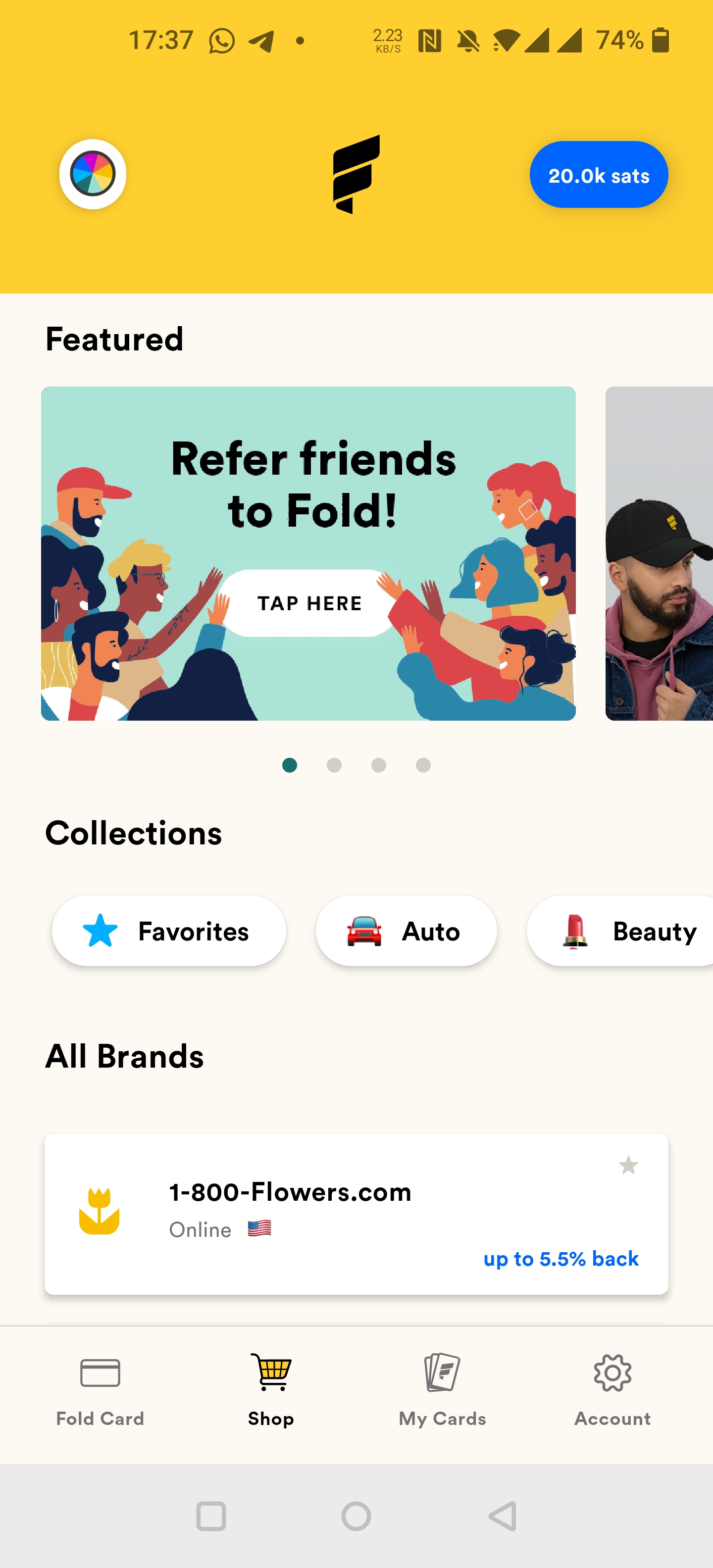Open the Refer friends to Fold banner

coord(308,553)
